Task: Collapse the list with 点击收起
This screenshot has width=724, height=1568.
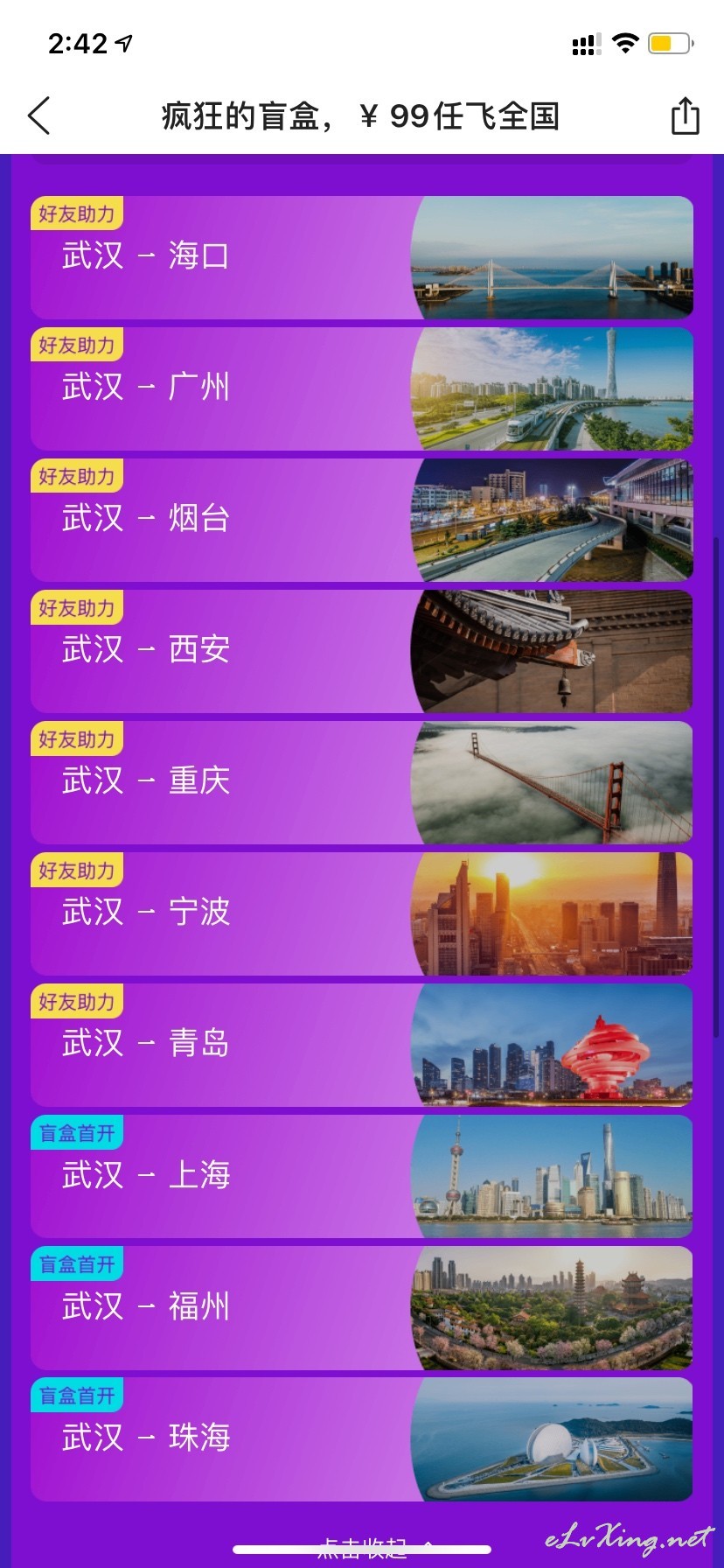Action: tap(376, 1549)
